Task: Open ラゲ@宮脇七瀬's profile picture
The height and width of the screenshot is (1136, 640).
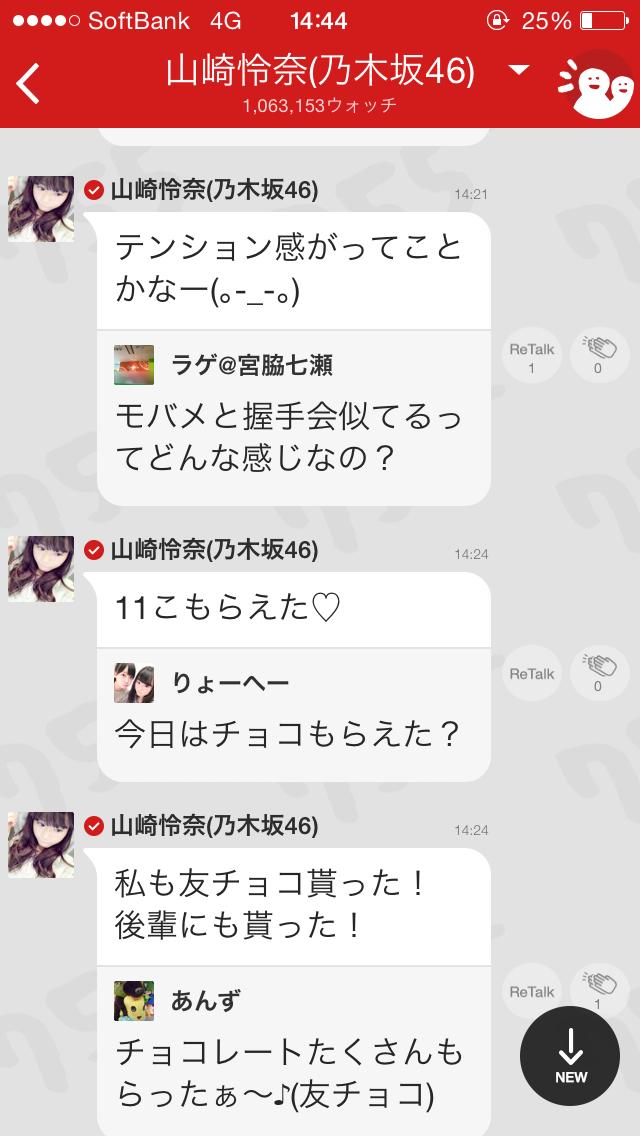Action: [x=134, y=365]
